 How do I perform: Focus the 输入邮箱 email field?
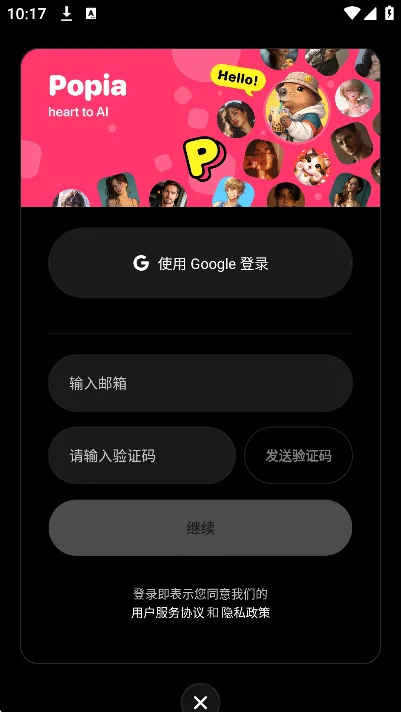pos(200,383)
